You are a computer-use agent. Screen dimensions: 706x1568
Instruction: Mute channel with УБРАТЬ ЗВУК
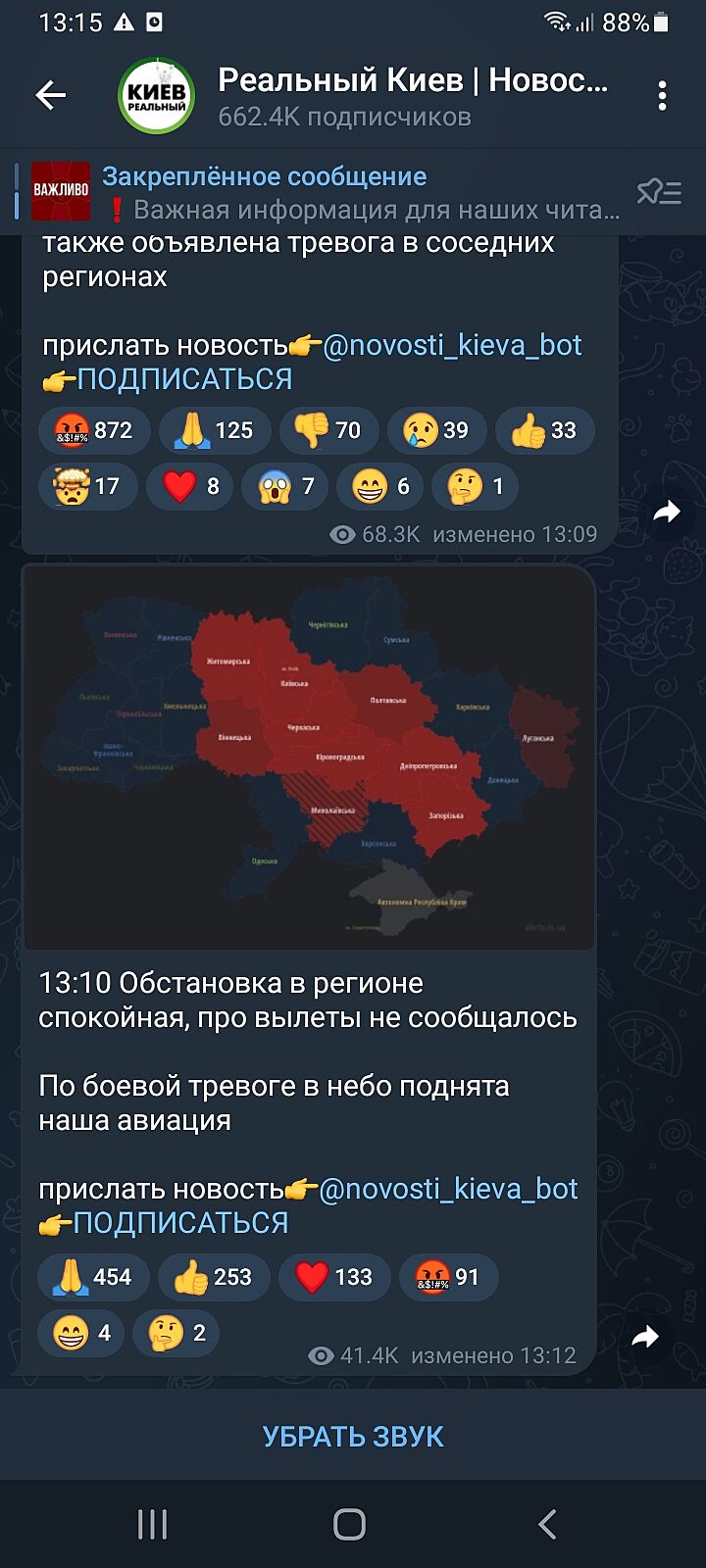point(353,1437)
